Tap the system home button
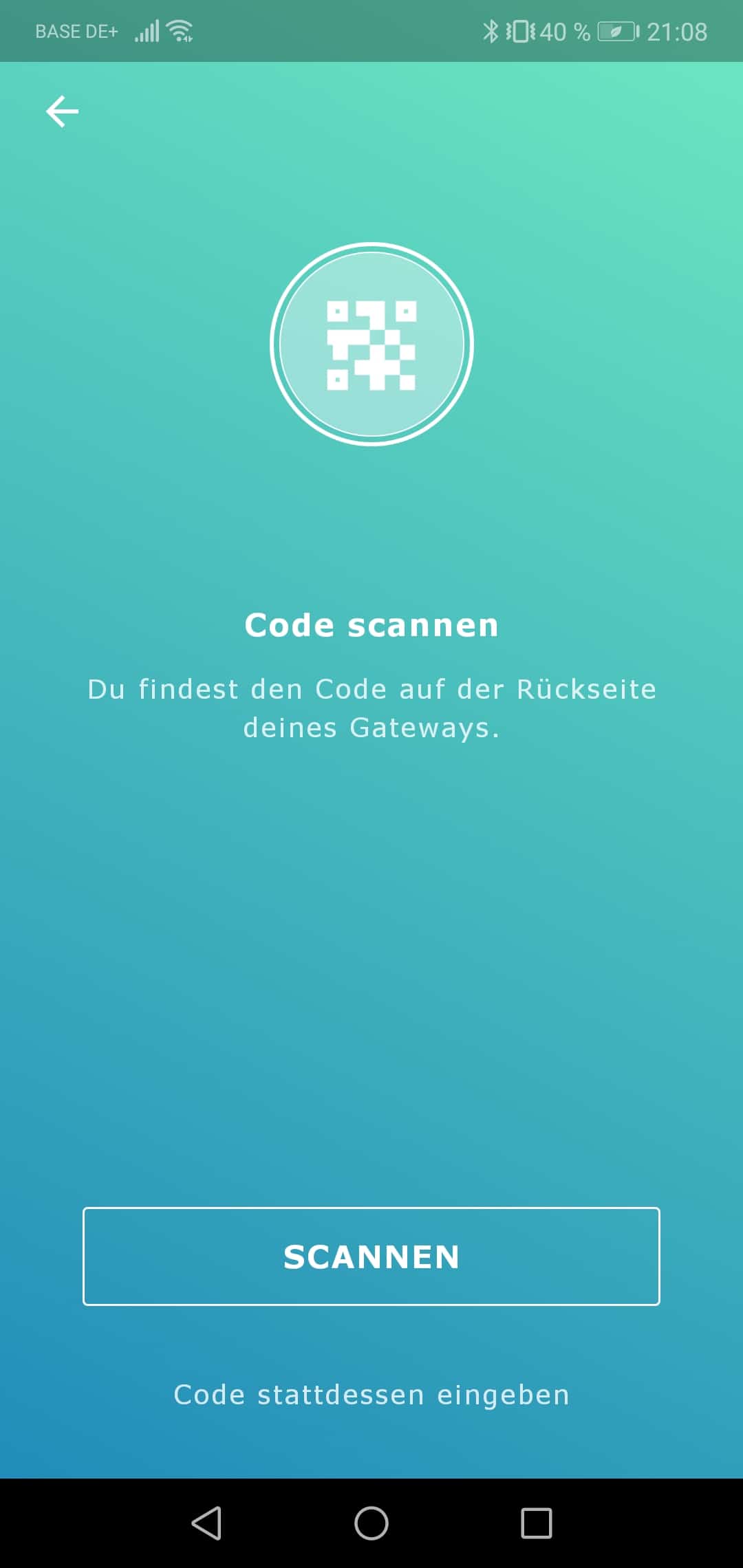 pos(371,1523)
